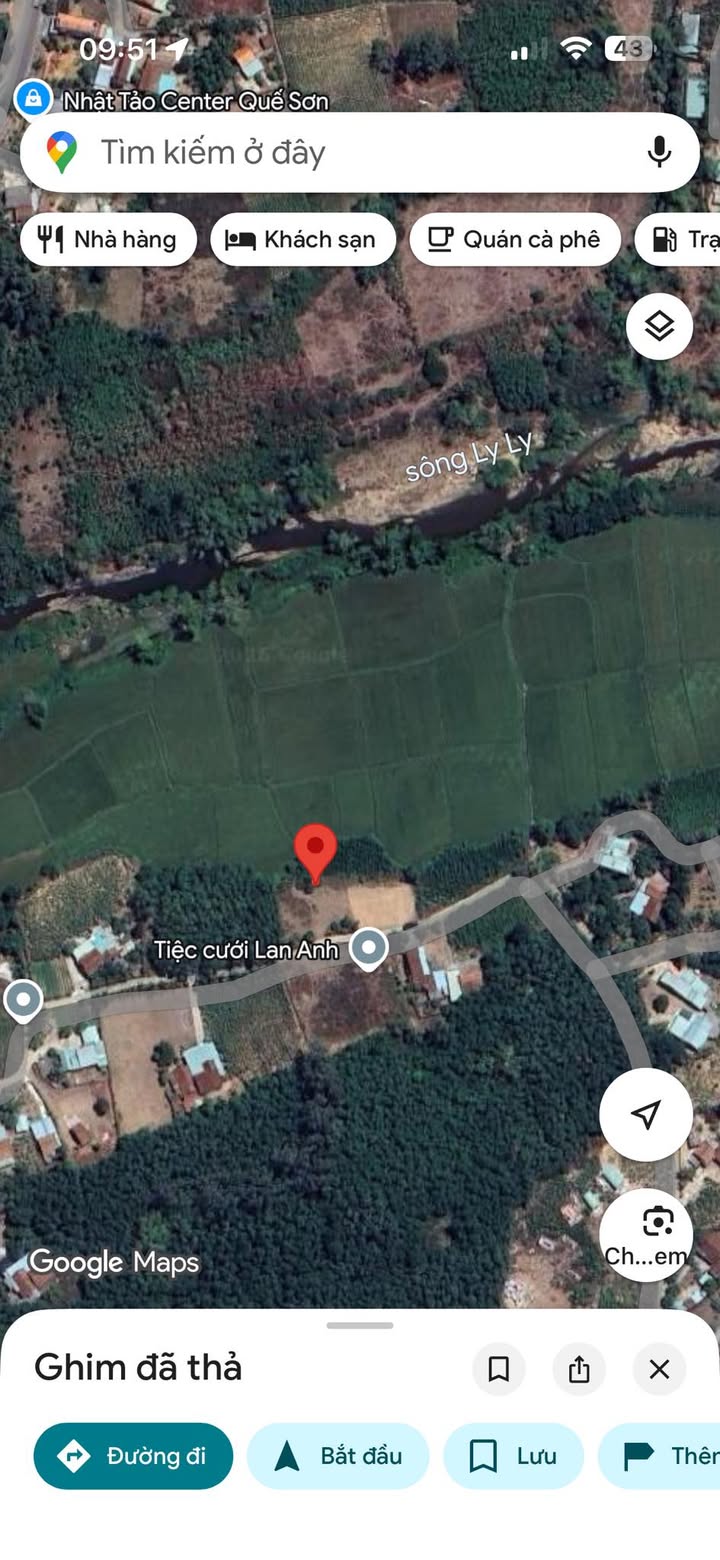The height and width of the screenshot is (1560, 720).
Task: Save the place with 'Lưu'
Action: (513, 1456)
